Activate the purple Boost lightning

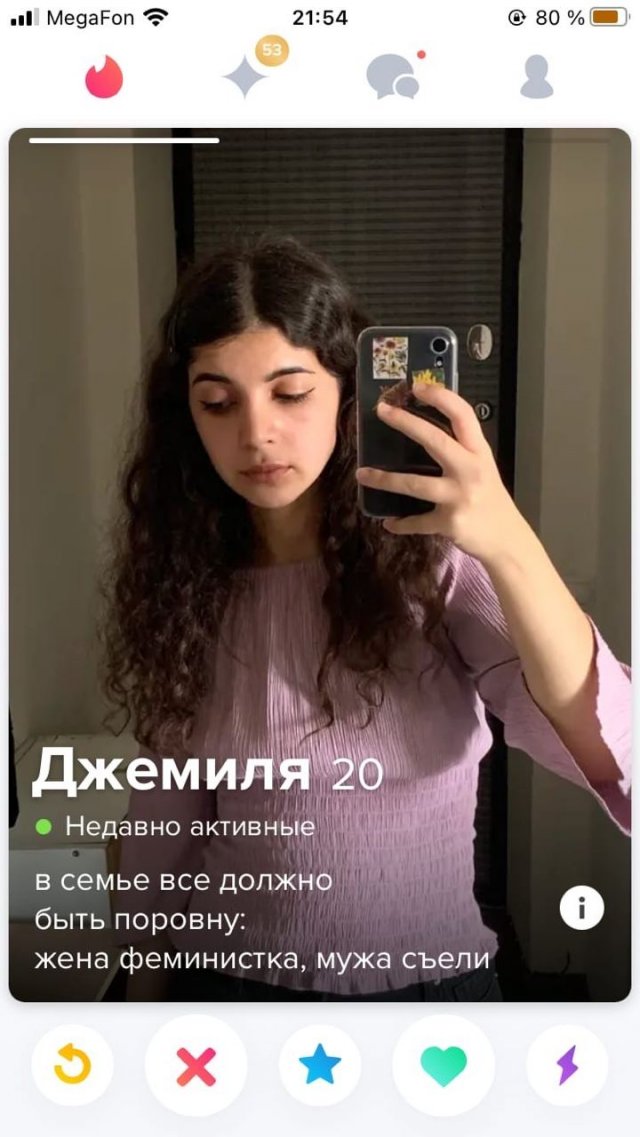point(567,1066)
